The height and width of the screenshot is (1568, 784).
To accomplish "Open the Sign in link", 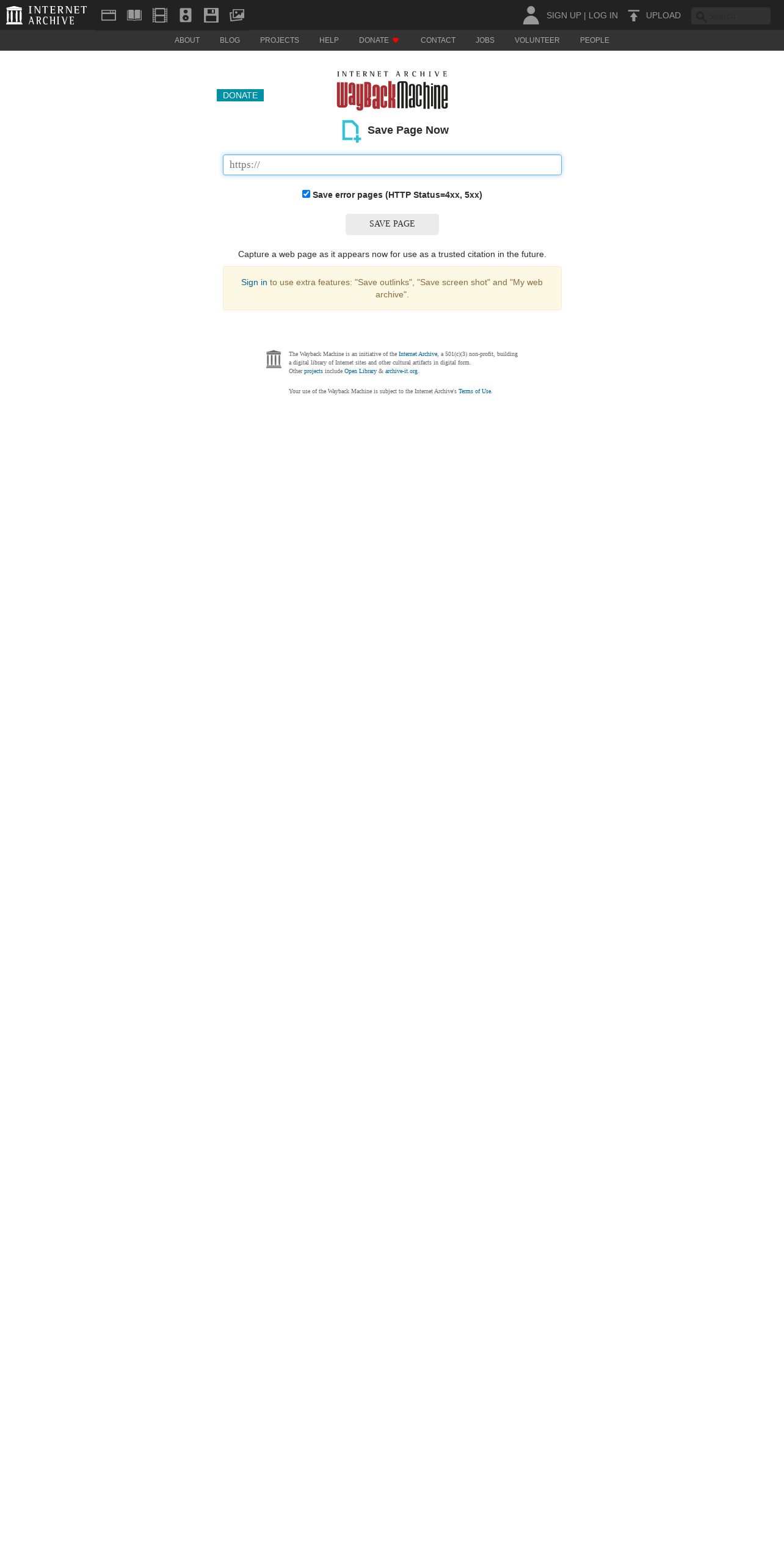I will [254, 282].
